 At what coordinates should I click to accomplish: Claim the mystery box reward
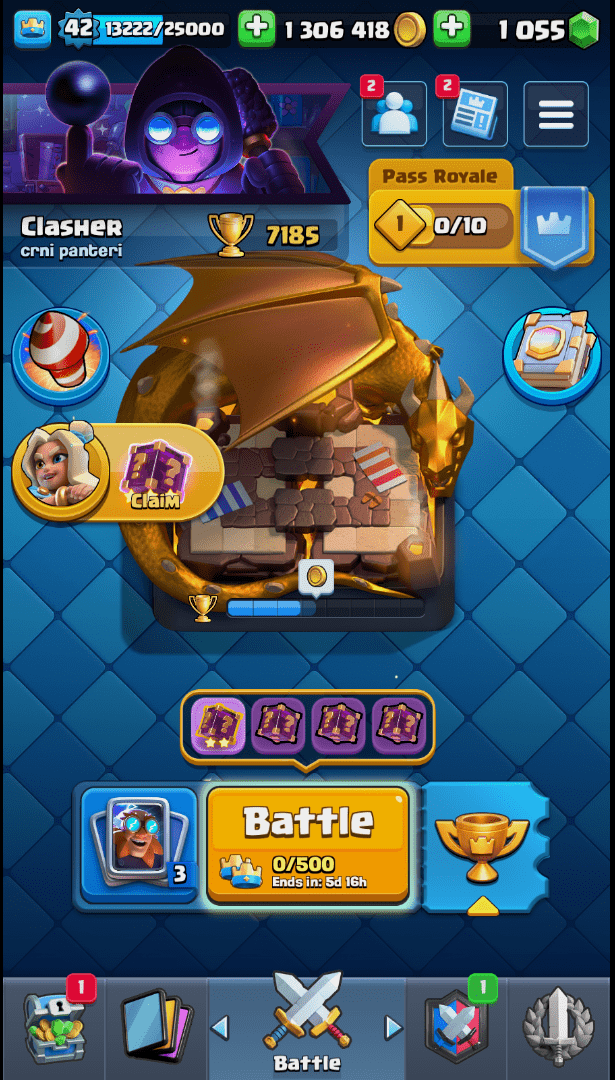[x=154, y=474]
